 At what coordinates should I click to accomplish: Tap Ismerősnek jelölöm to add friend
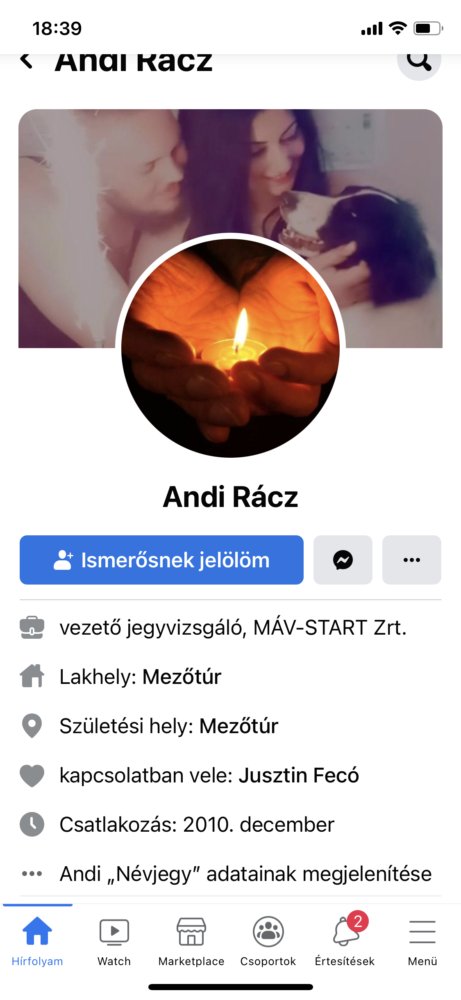[161, 560]
